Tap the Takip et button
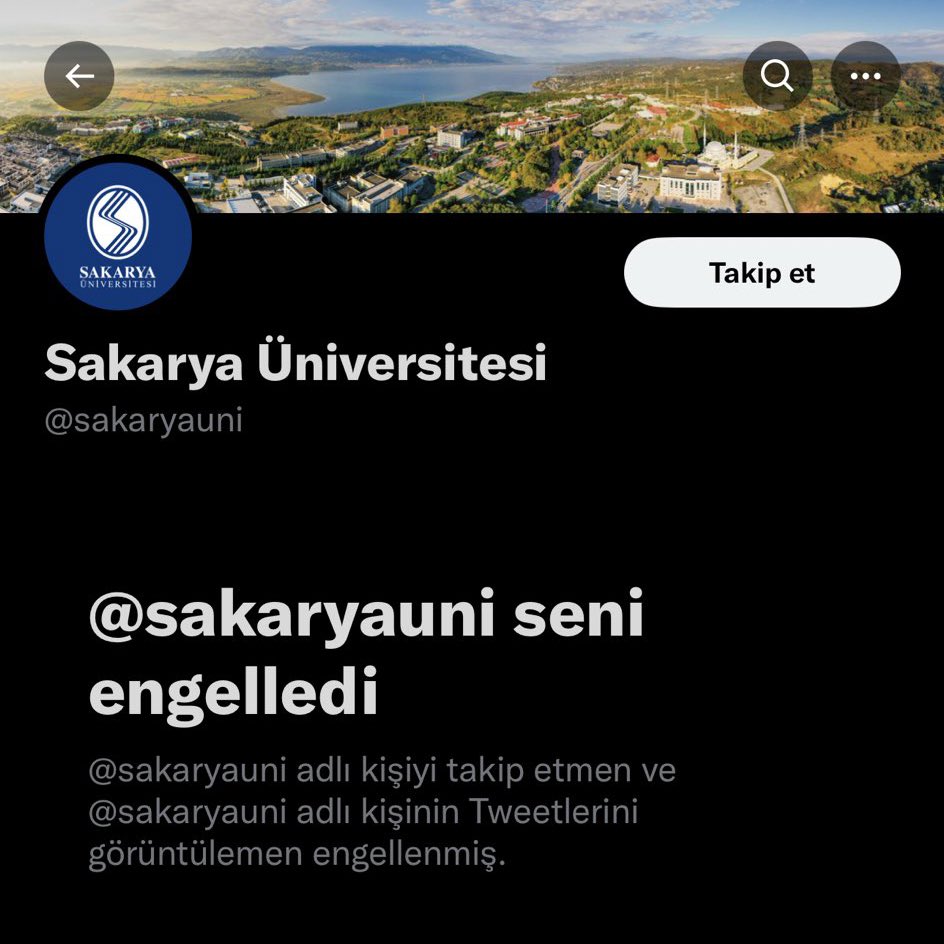Viewport: 944px width, 944px height. click(x=762, y=273)
